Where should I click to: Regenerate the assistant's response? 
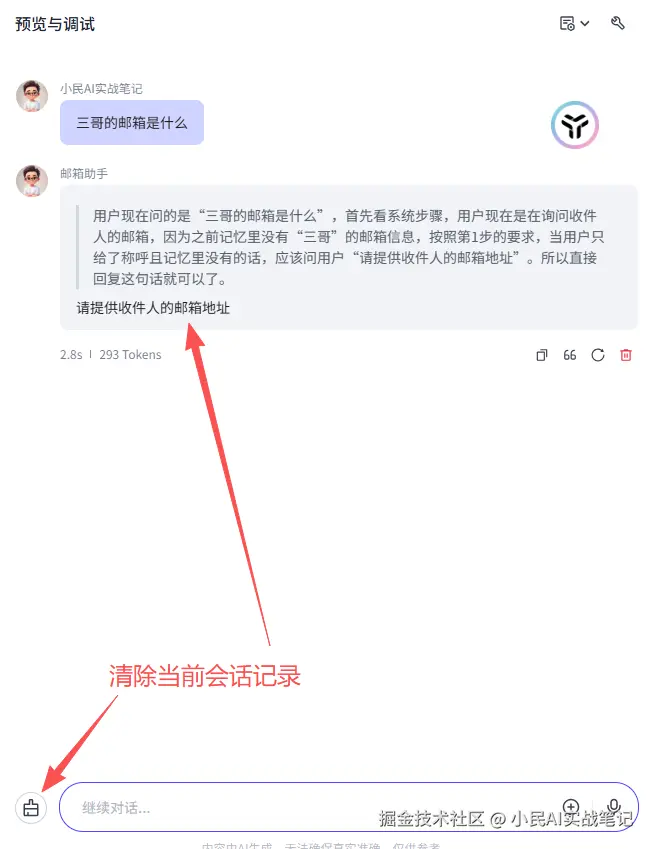tap(598, 355)
